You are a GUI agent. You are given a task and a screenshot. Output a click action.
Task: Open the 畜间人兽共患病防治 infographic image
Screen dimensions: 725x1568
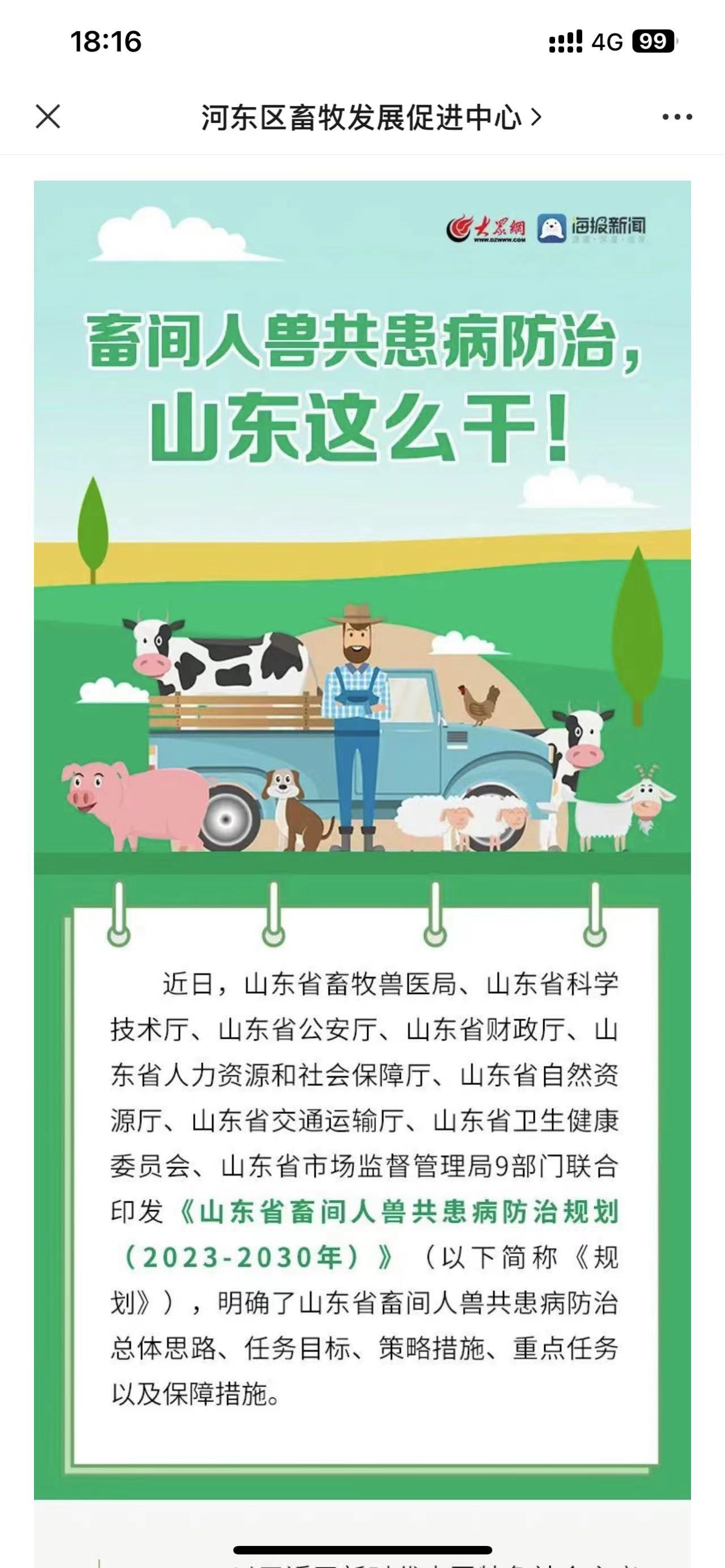point(362,839)
